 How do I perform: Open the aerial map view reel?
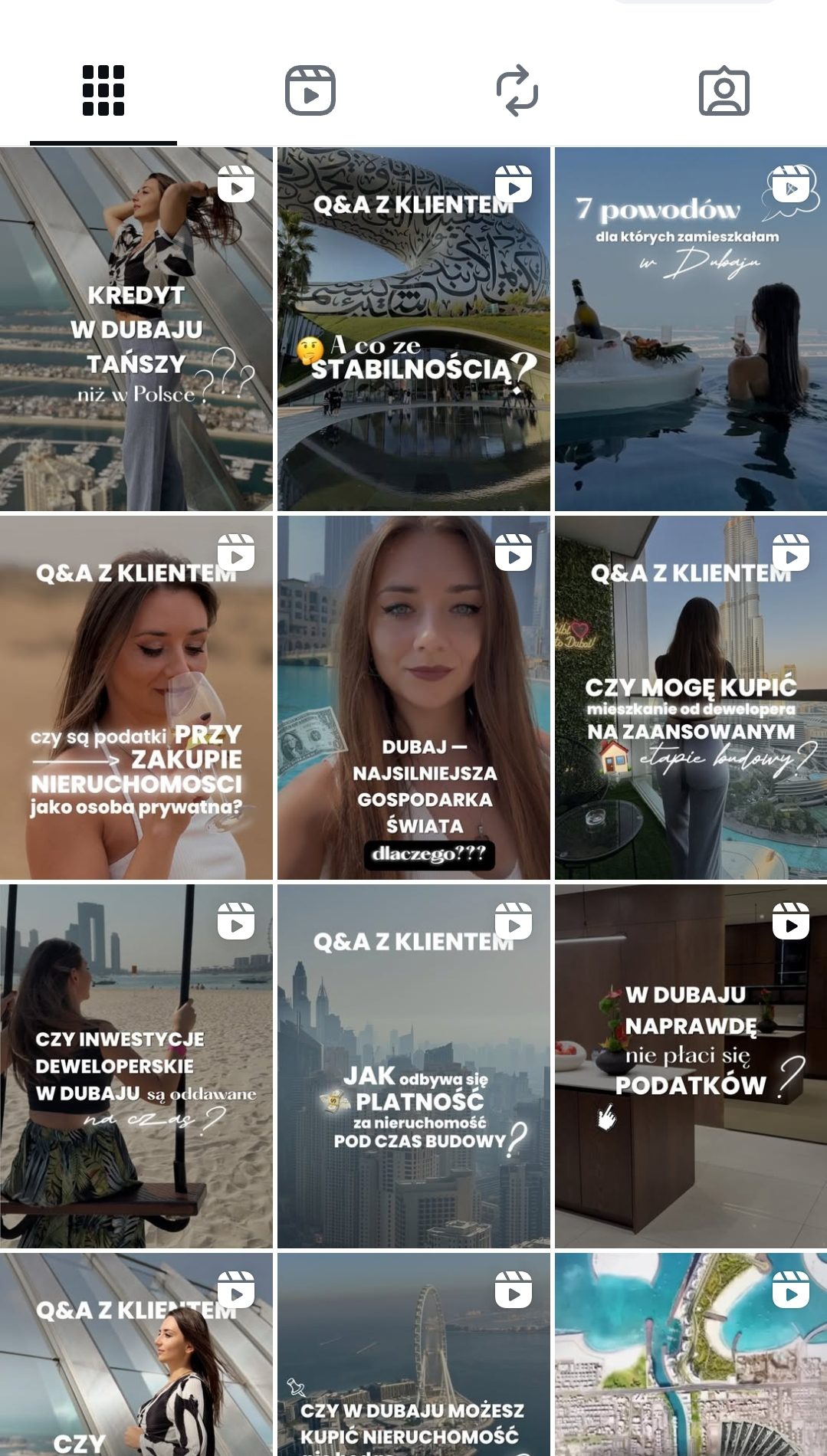[691, 1356]
